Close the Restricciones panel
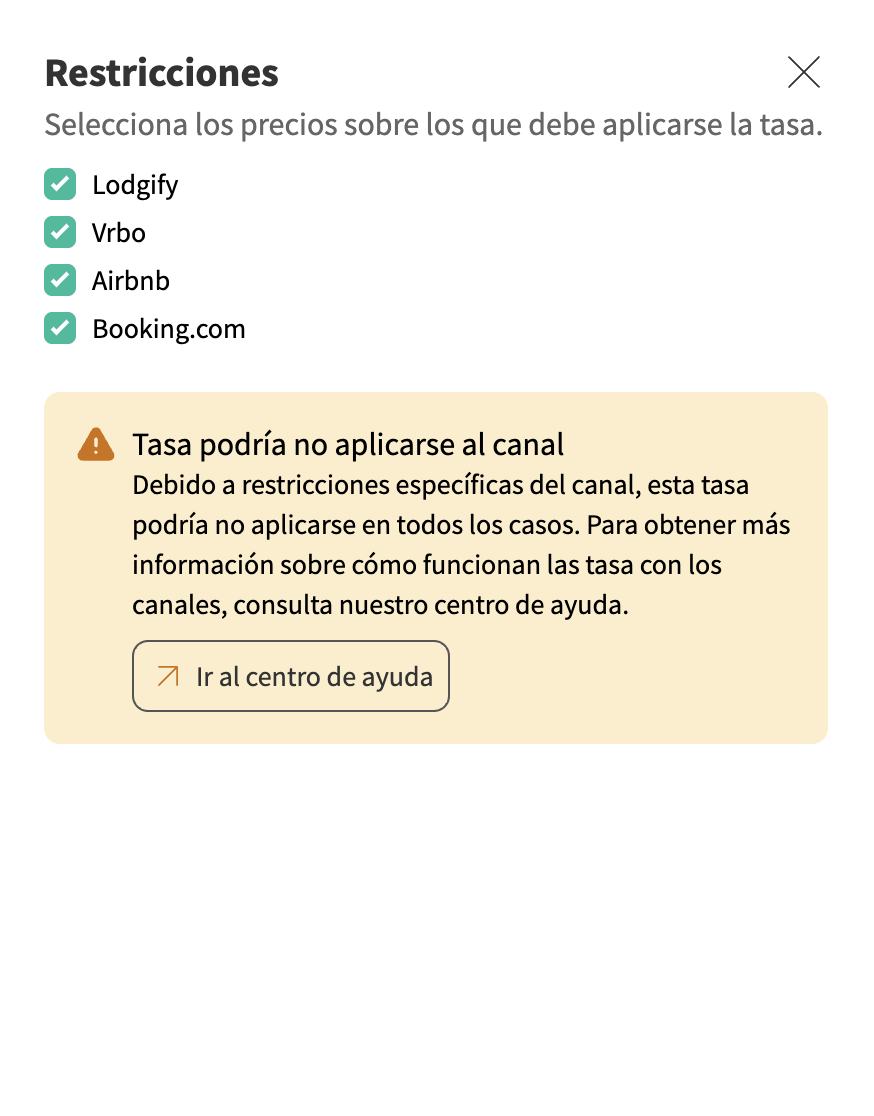This screenshot has height=1116, width=874. pos(803,72)
